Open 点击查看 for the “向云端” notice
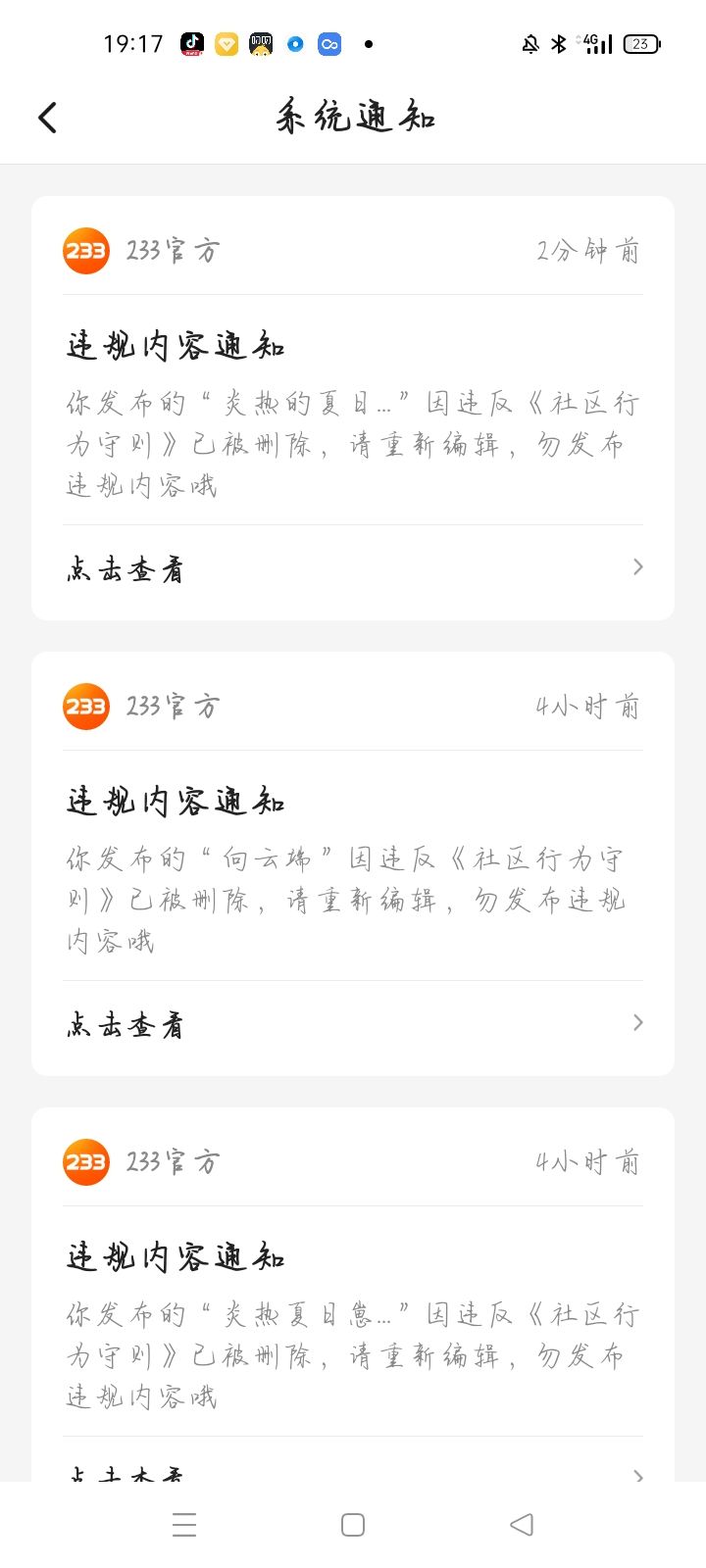This screenshot has width=706, height=1568. (x=353, y=1025)
